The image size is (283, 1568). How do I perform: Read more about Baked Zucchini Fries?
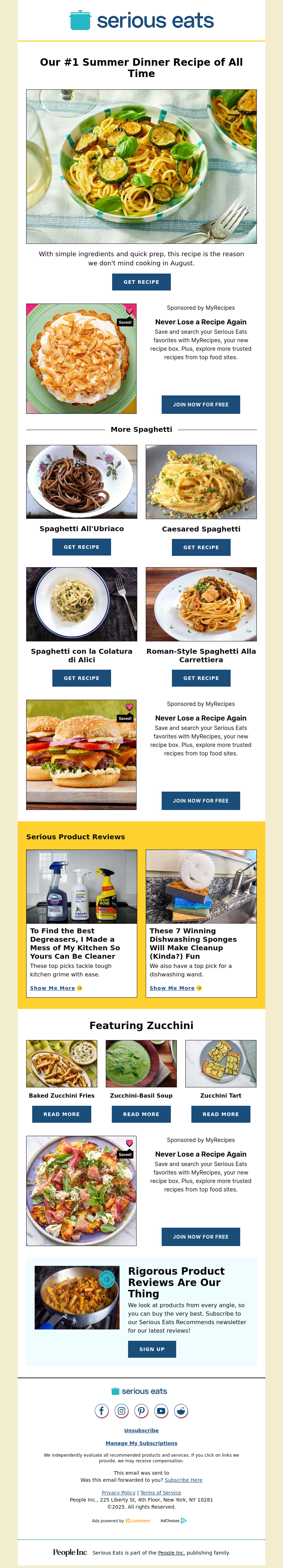[x=62, y=1114]
